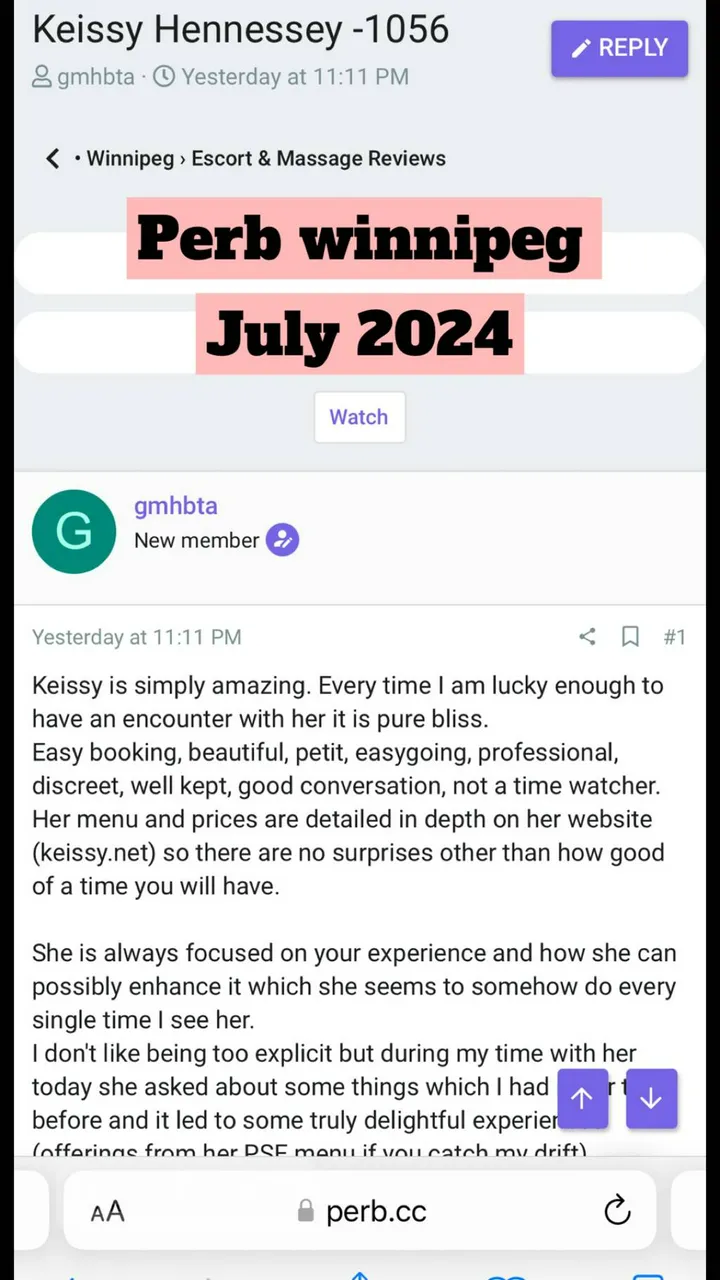The image size is (720, 1280).
Task: Go back using the breadcrumb chevron
Action: tap(52, 158)
